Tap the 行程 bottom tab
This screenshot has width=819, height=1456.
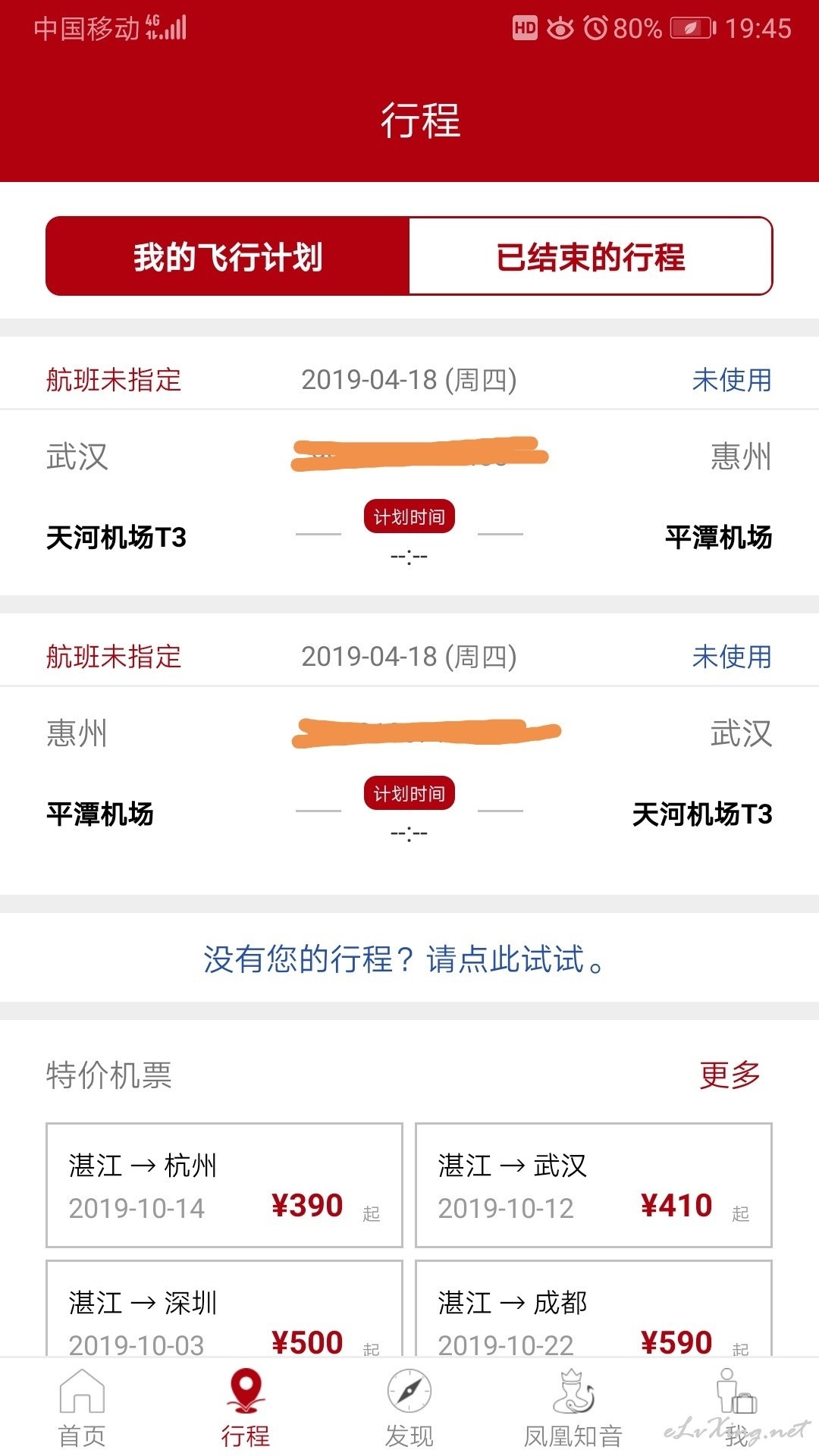pos(246,1408)
